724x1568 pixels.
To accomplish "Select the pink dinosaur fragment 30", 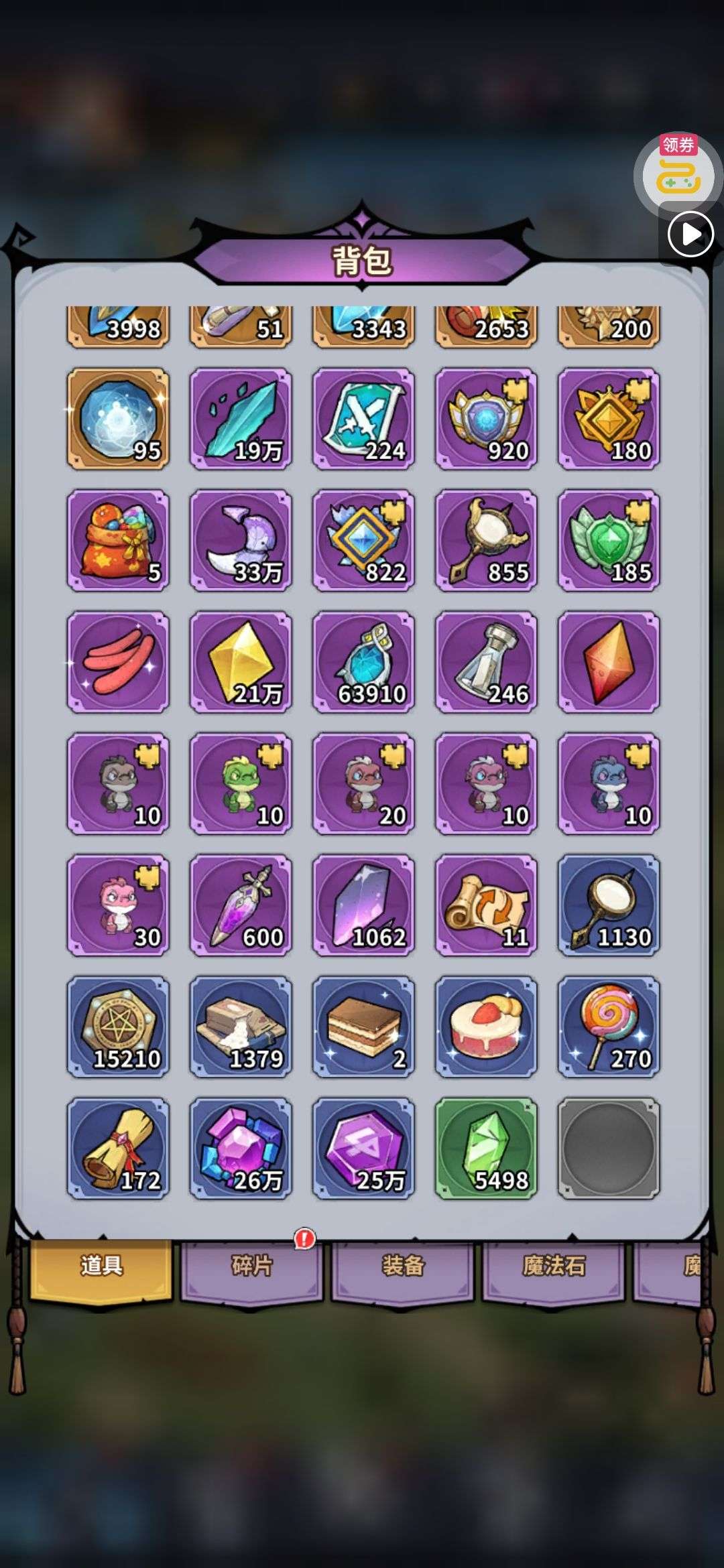I will coord(118,905).
